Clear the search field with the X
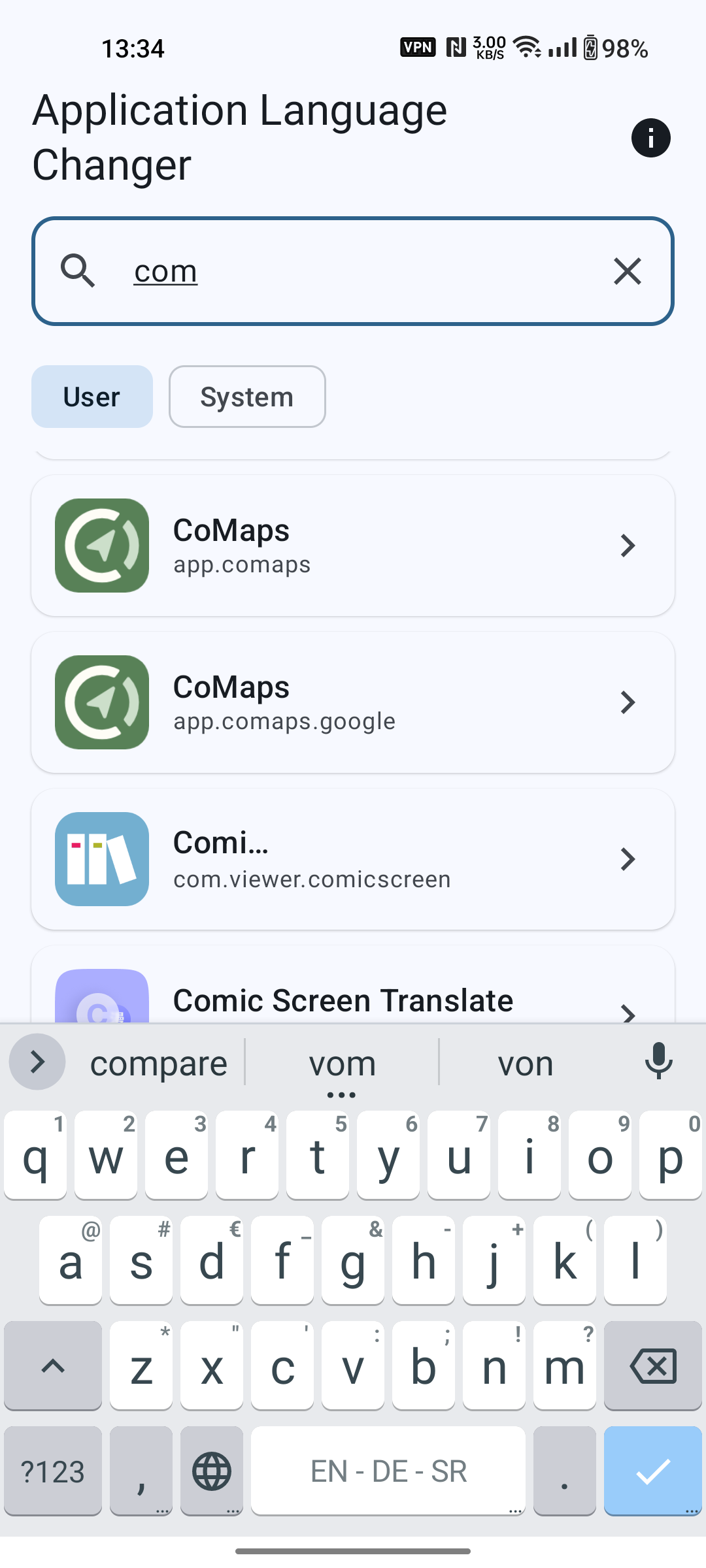This screenshot has height=1568, width=706. click(x=627, y=271)
